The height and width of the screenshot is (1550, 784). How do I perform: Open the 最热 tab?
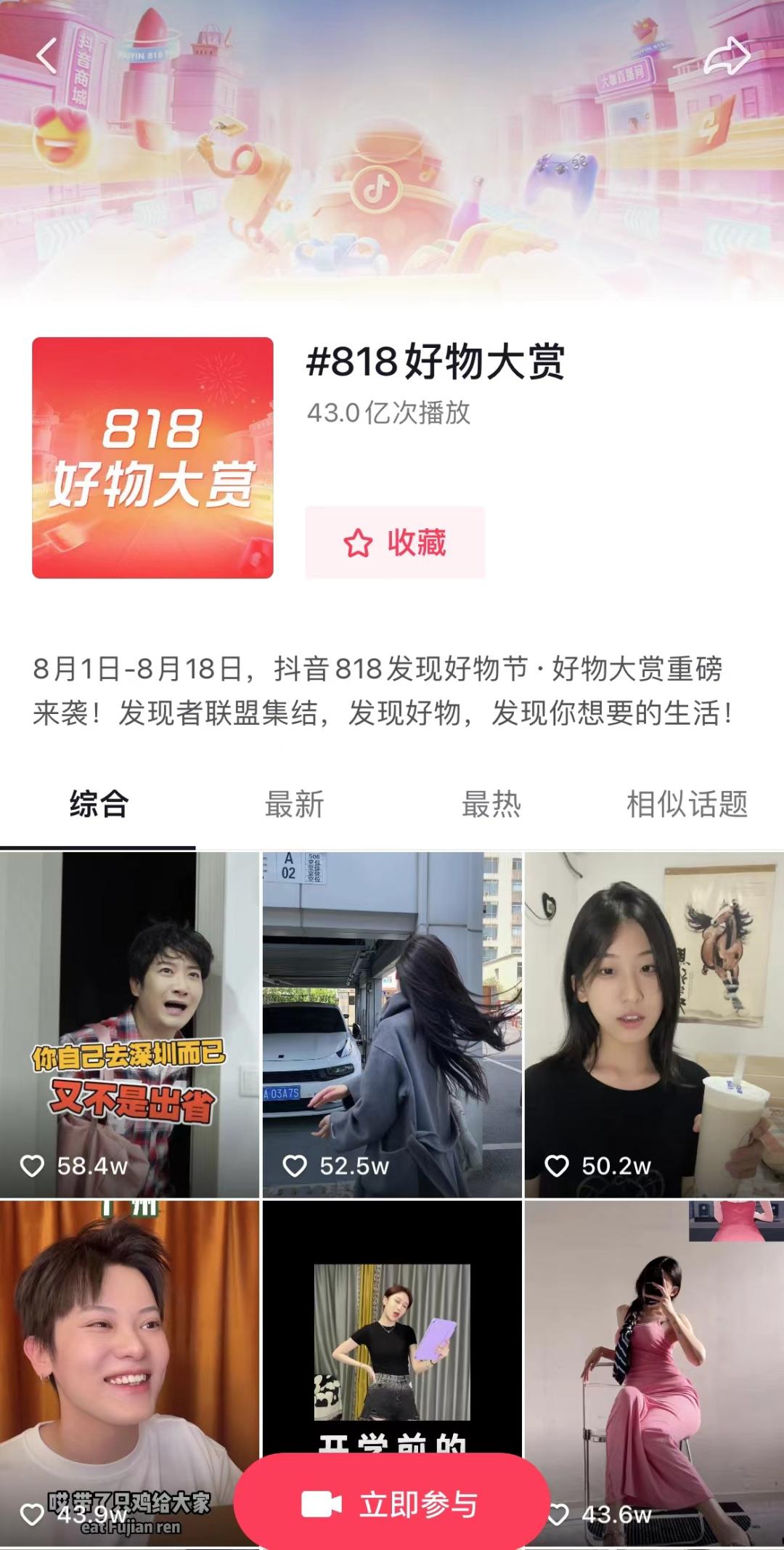click(x=491, y=805)
